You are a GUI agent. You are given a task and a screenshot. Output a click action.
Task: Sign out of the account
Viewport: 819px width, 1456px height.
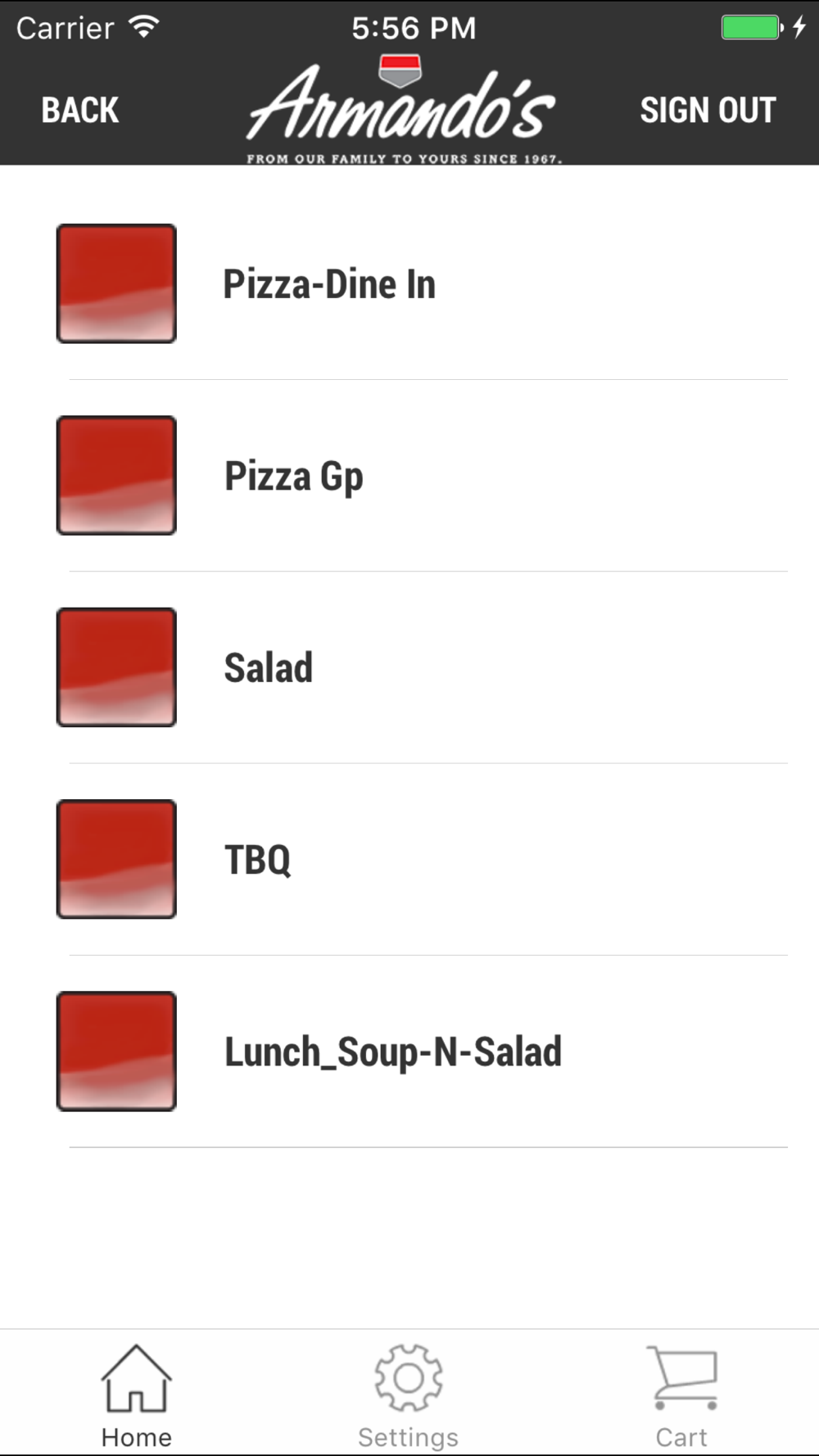point(708,110)
